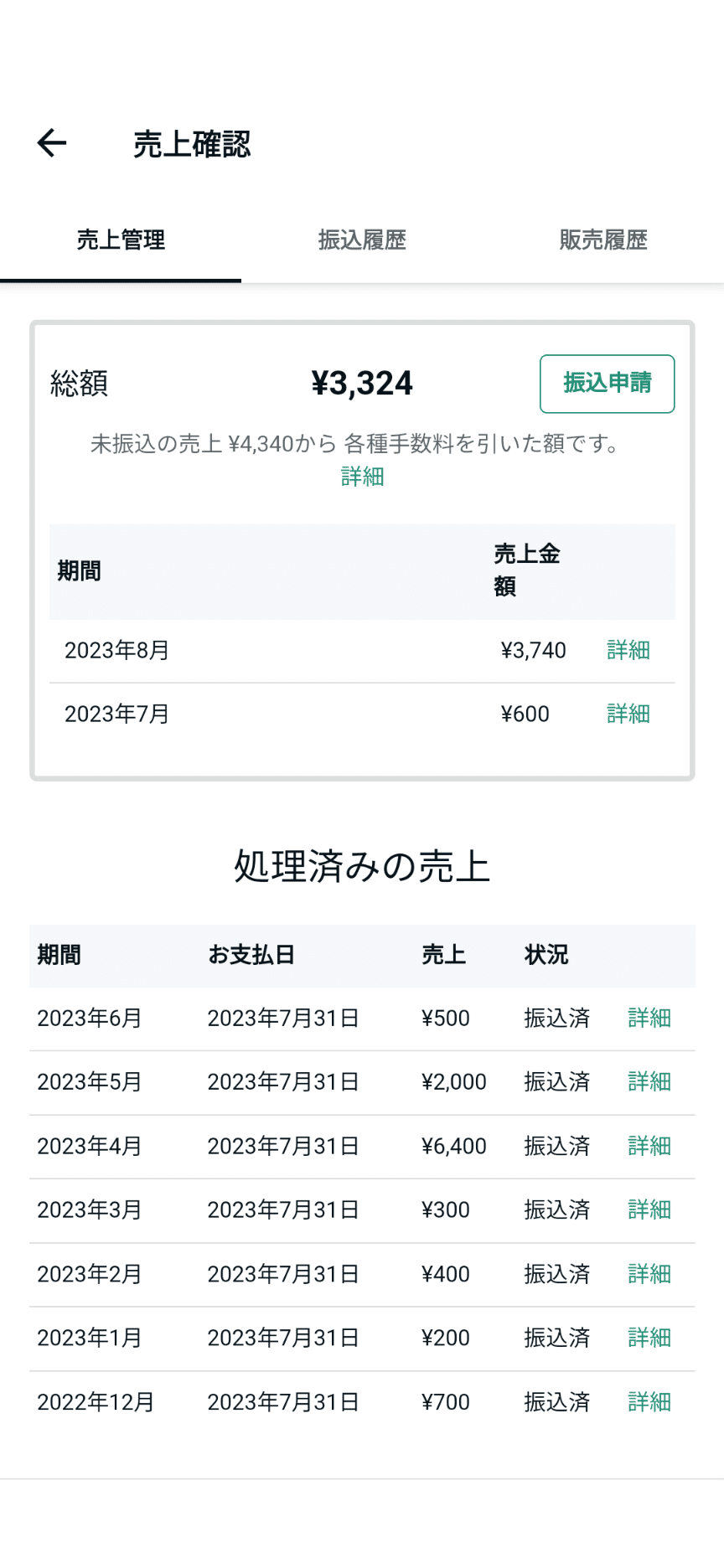View 詳細 for processed 2023年6月
This screenshot has width=724, height=1568.
(649, 1019)
